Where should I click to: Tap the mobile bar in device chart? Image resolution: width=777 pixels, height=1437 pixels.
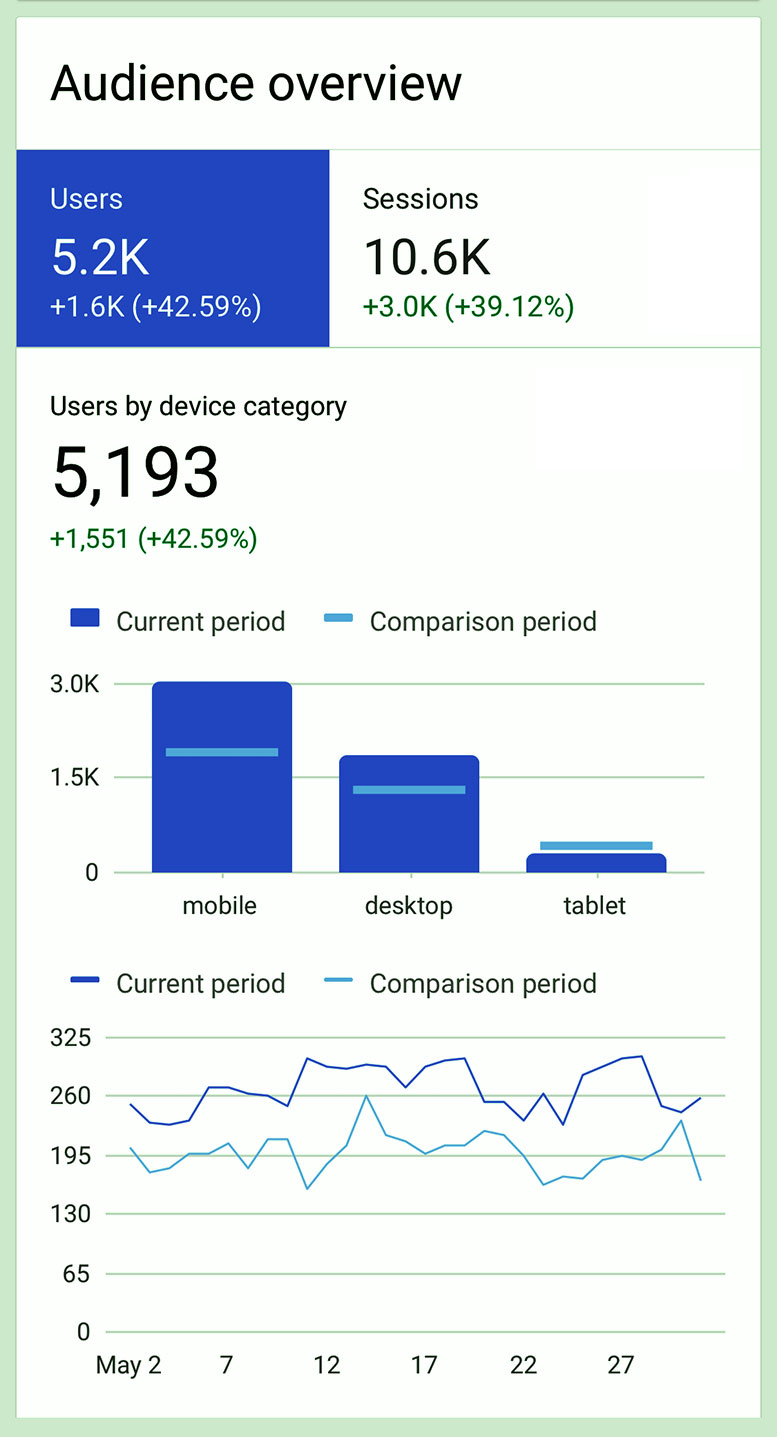pyautogui.click(x=222, y=777)
